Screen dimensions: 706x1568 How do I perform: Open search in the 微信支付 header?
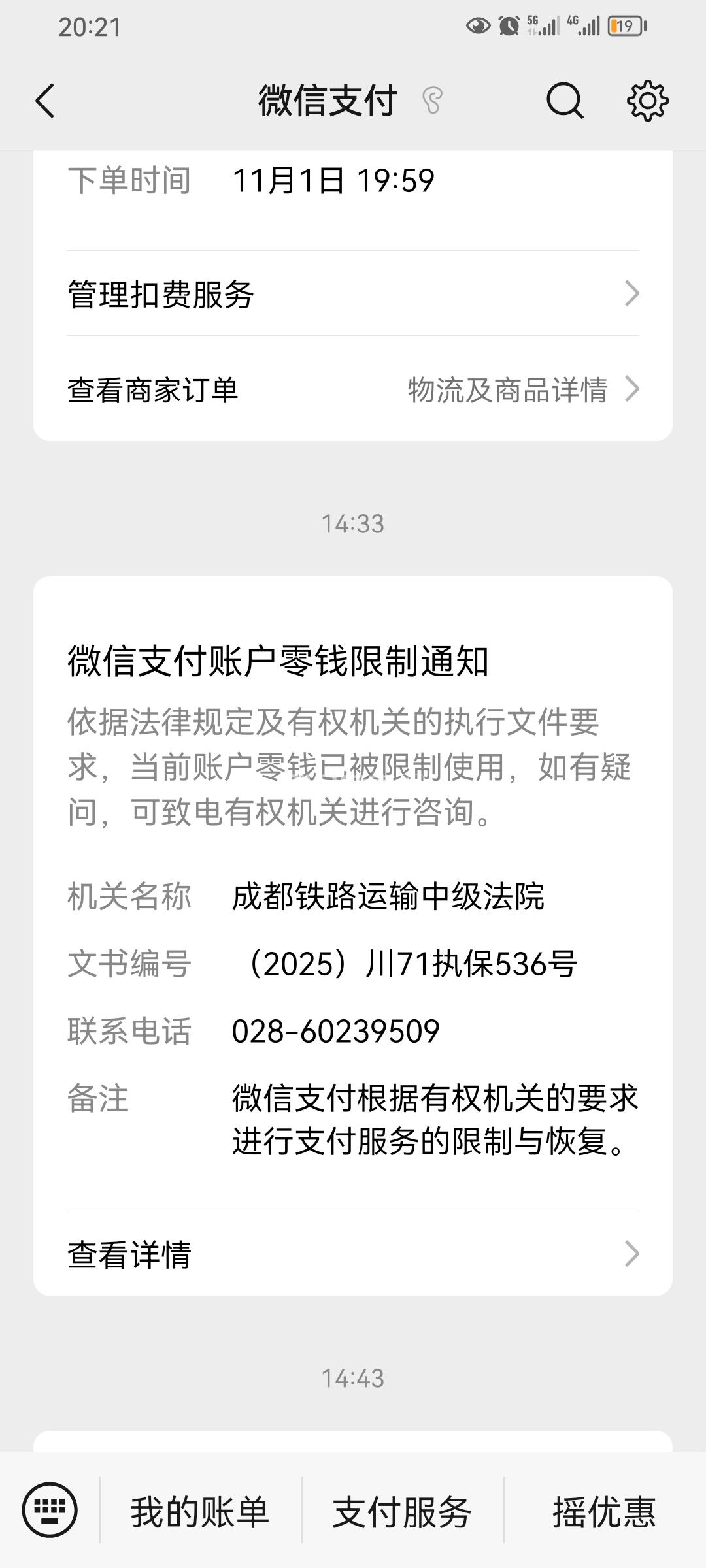tap(565, 101)
